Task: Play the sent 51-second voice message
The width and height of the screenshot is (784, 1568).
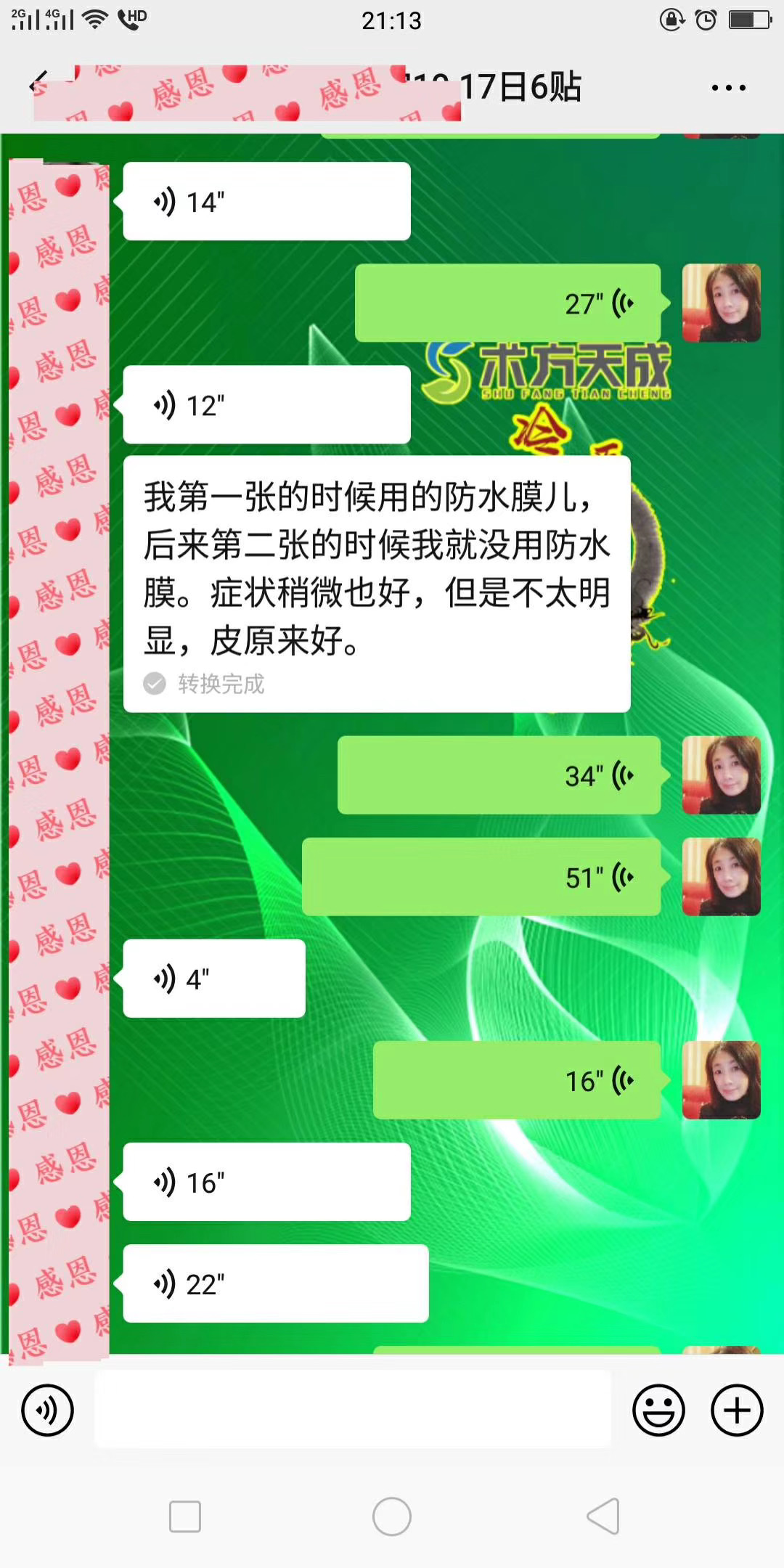Action: click(481, 877)
